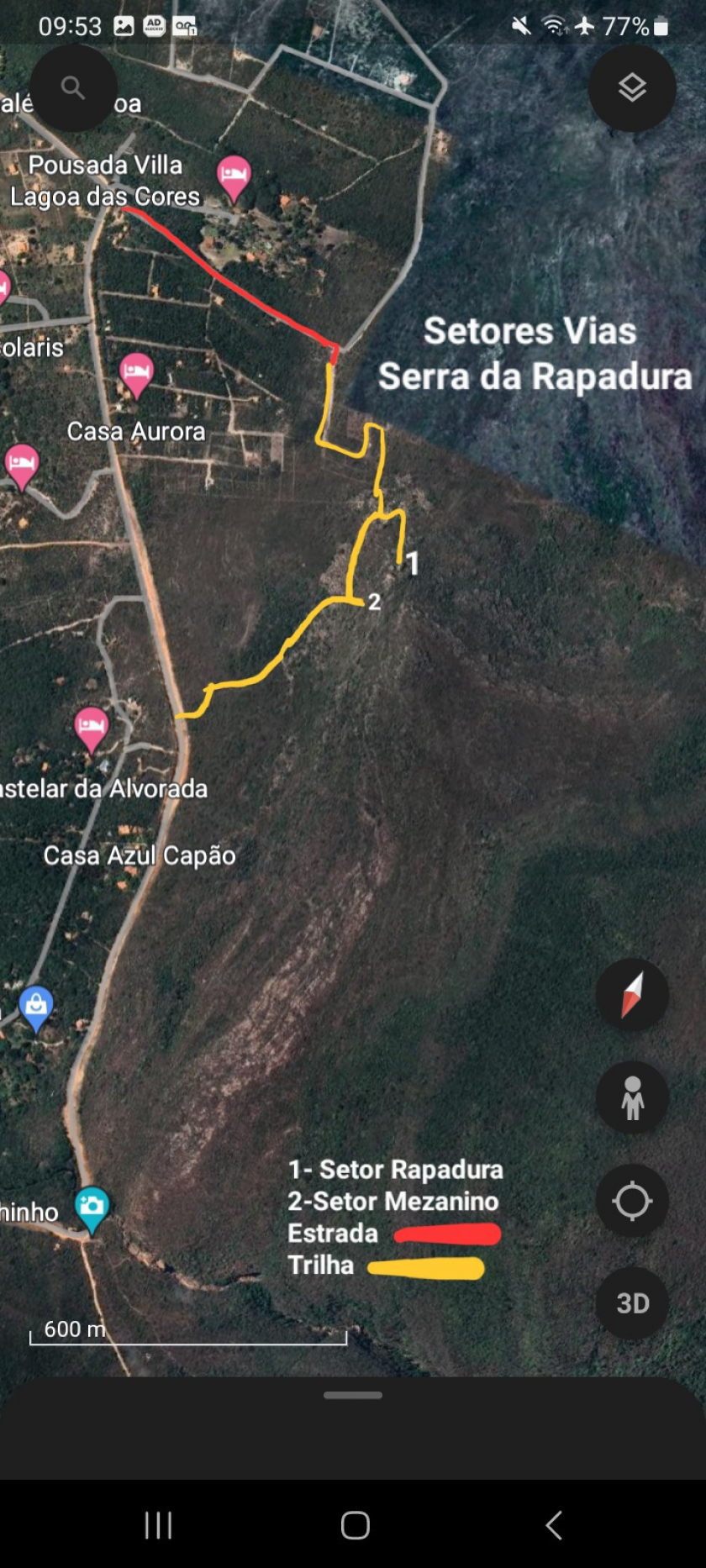Open the search magnifier button
Viewport: 706px width, 1568px height.
click(73, 87)
